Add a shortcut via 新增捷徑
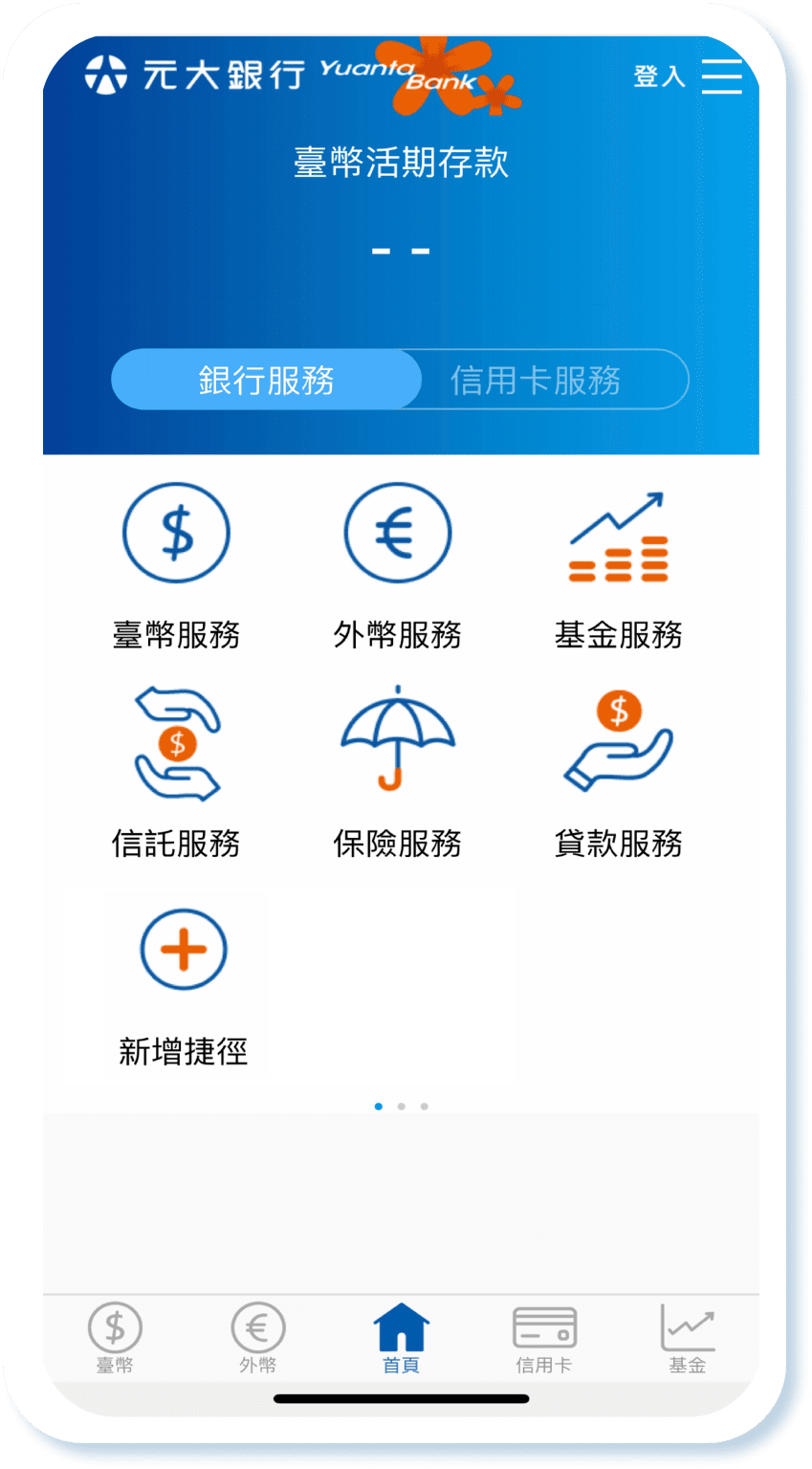 pyautogui.click(x=183, y=985)
